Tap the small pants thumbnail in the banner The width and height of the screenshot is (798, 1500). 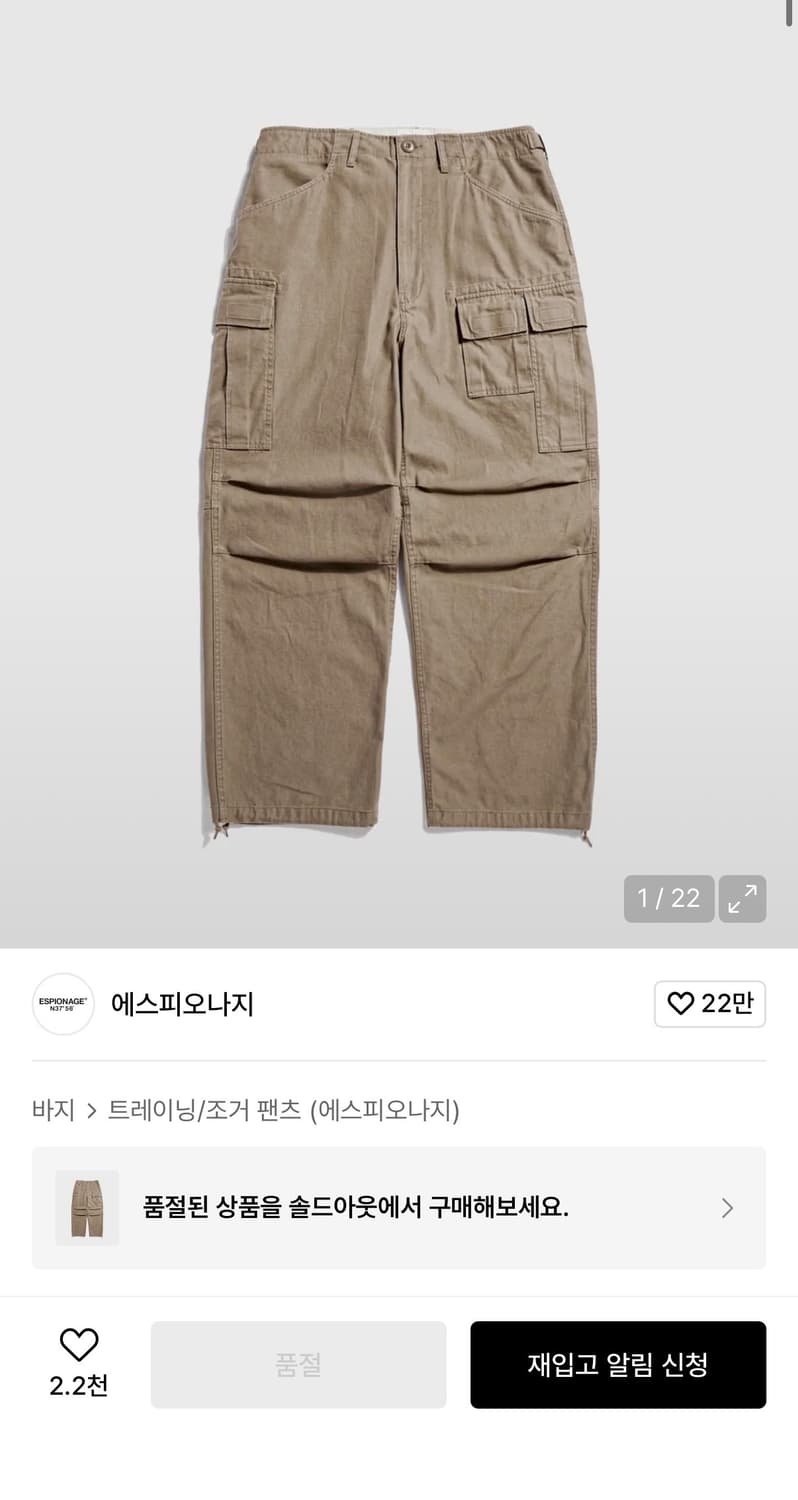85,1208
